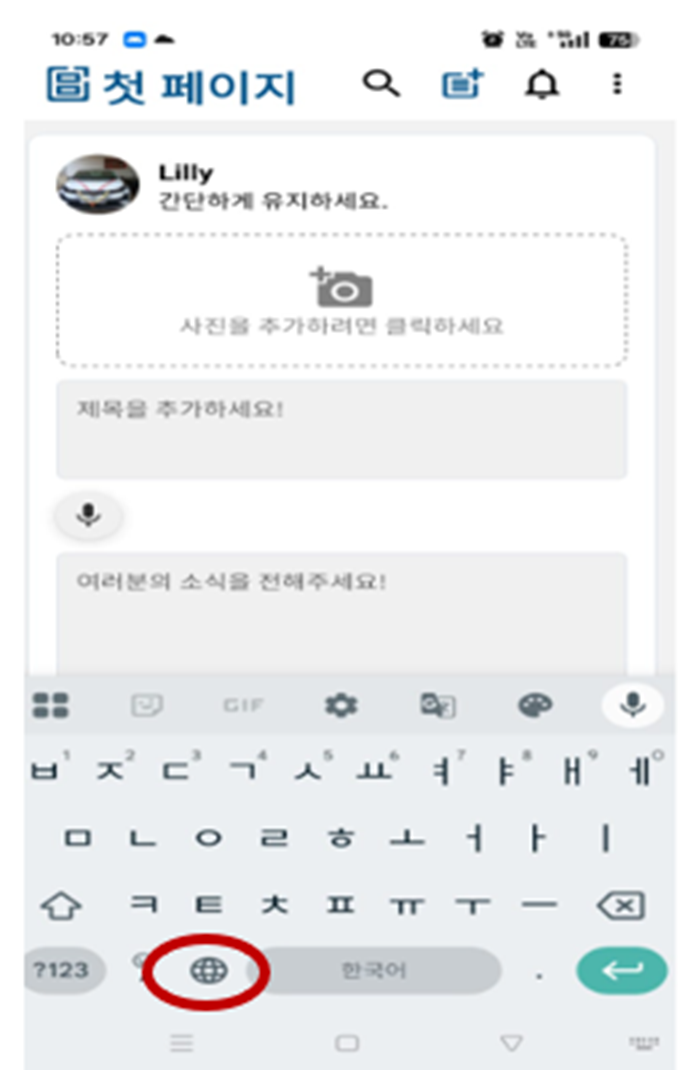
Task: Start voice typing from keyboard toolbar
Action: 631,706
